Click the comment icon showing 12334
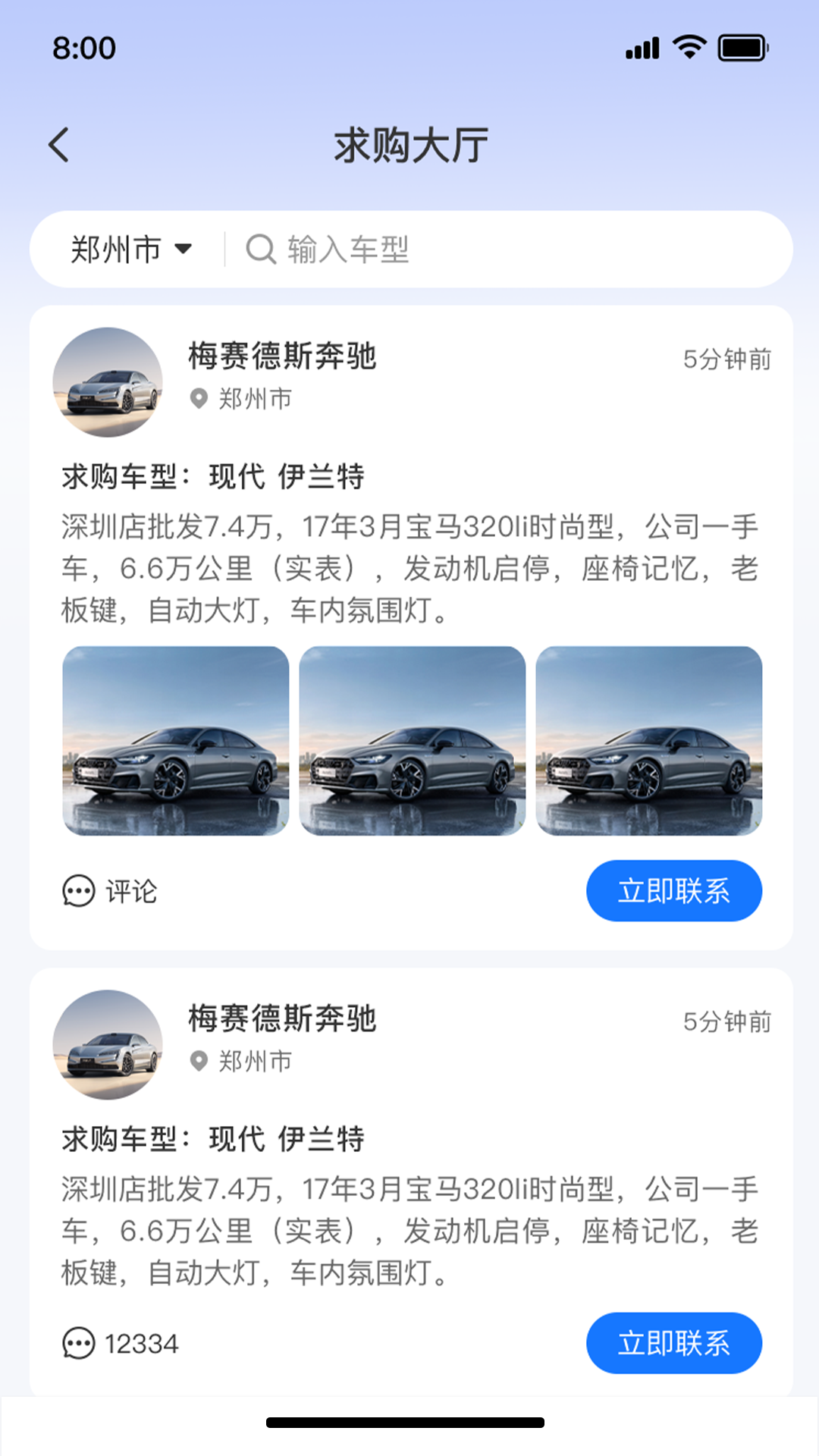 pos(77,1342)
